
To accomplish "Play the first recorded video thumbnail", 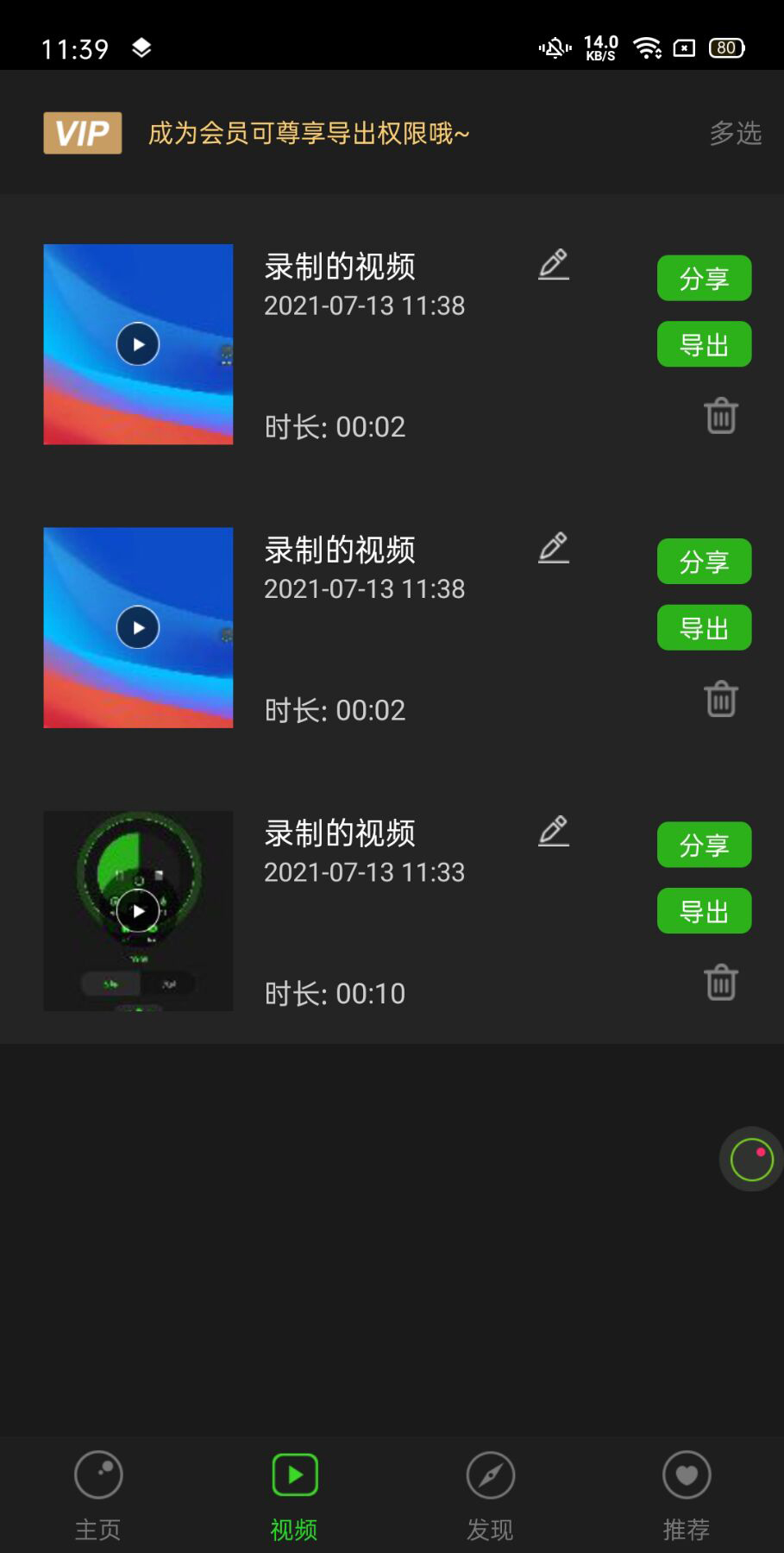I will tap(137, 343).
